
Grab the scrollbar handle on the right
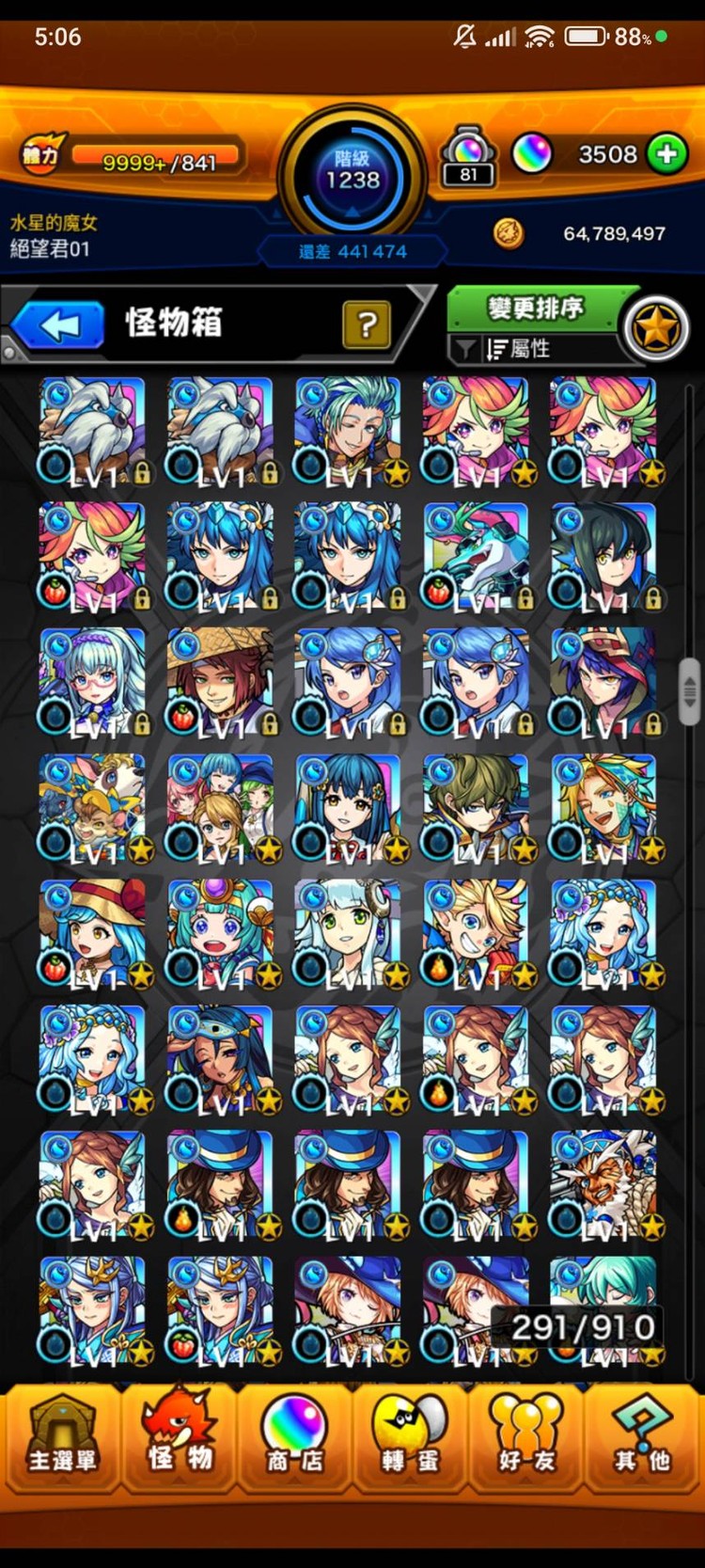point(690,691)
